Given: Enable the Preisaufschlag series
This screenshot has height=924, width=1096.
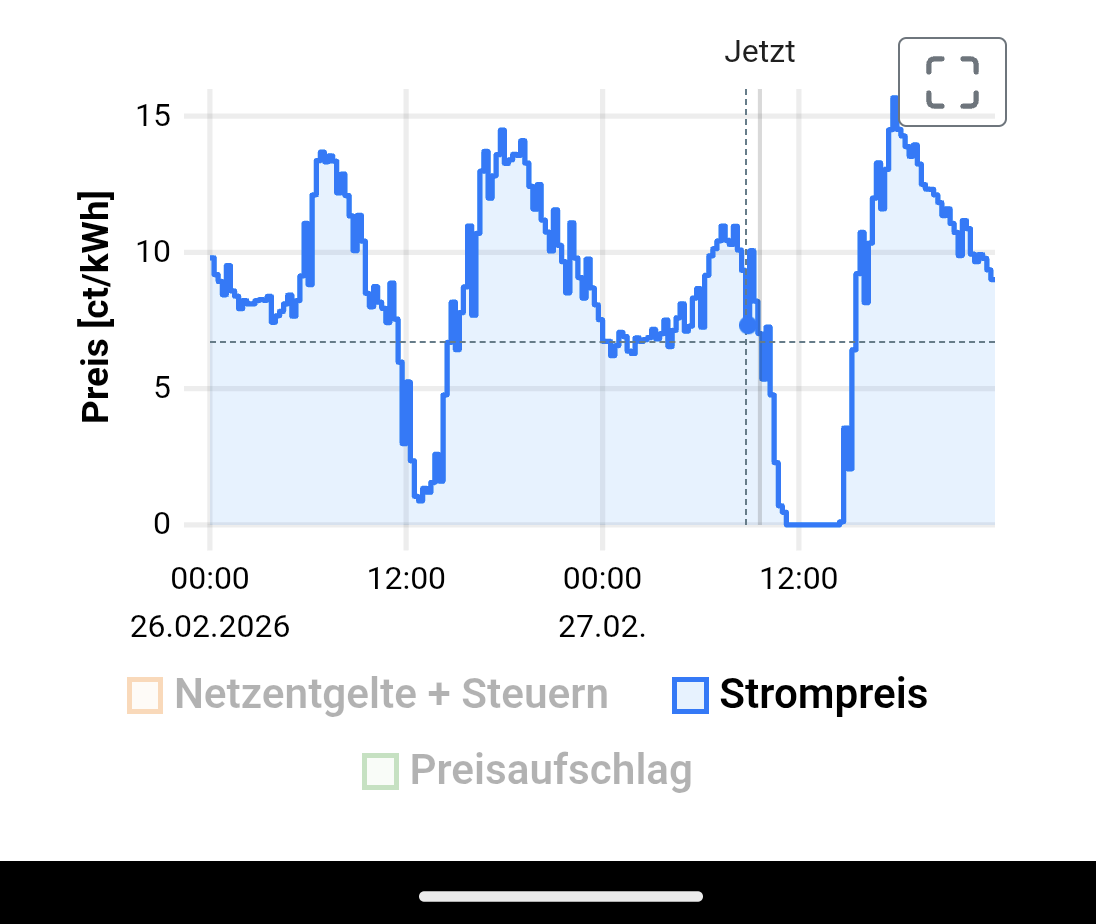Looking at the screenshot, I should coord(527,771).
